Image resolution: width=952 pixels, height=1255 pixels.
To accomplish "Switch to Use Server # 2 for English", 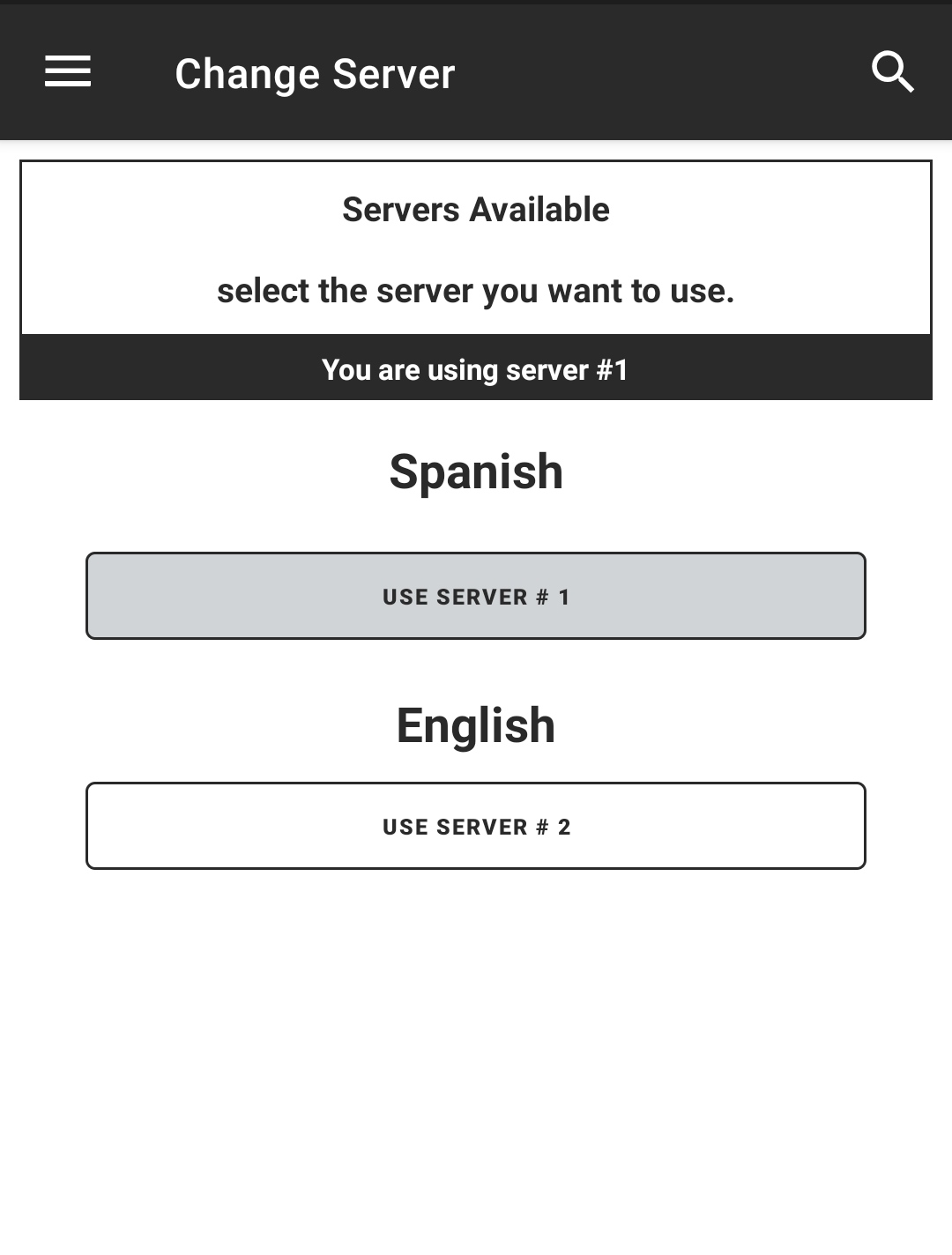I will (476, 826).
